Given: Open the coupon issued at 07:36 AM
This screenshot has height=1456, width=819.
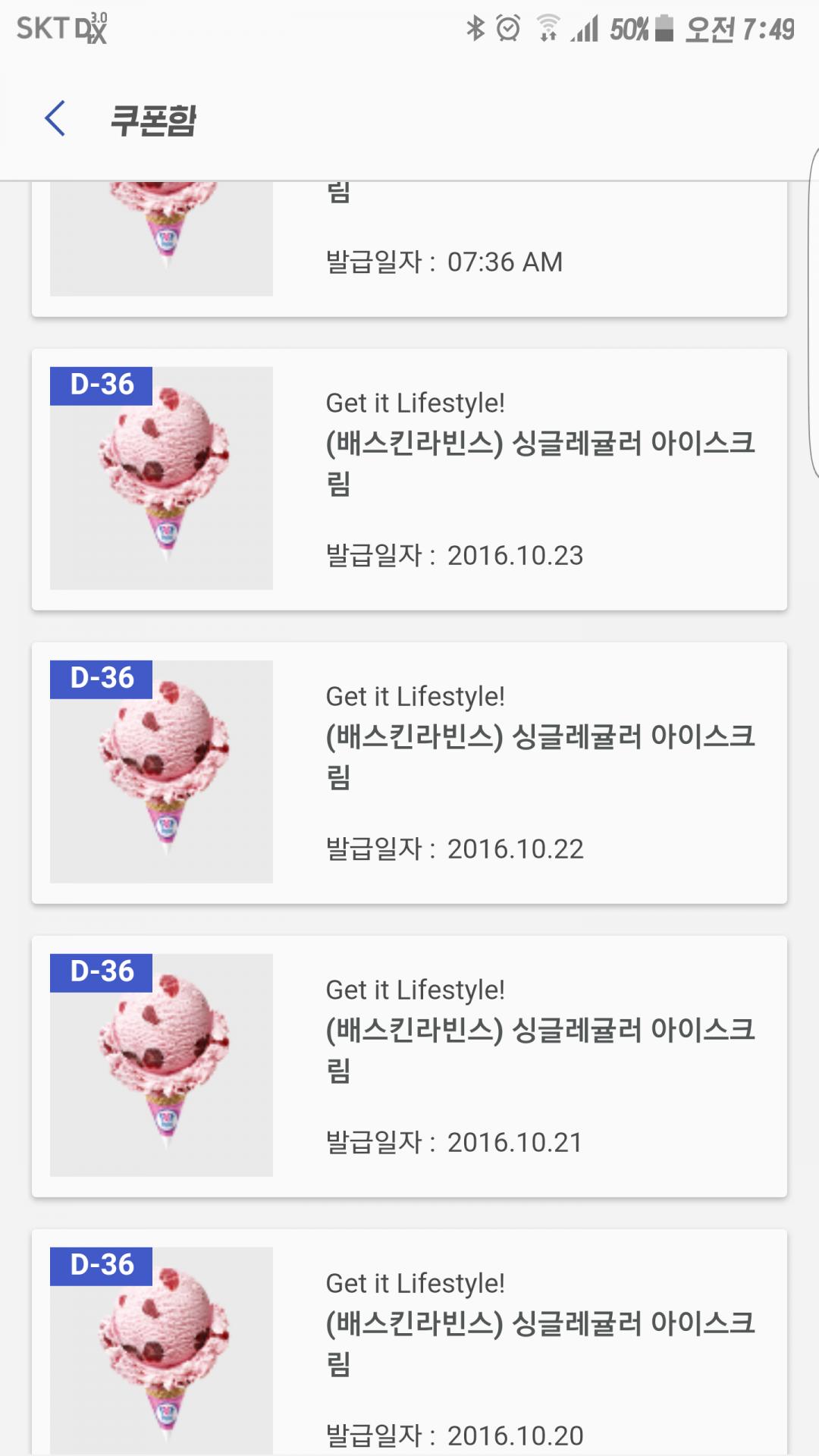Looking at the screenshot, I should click(x=409, y=249).
